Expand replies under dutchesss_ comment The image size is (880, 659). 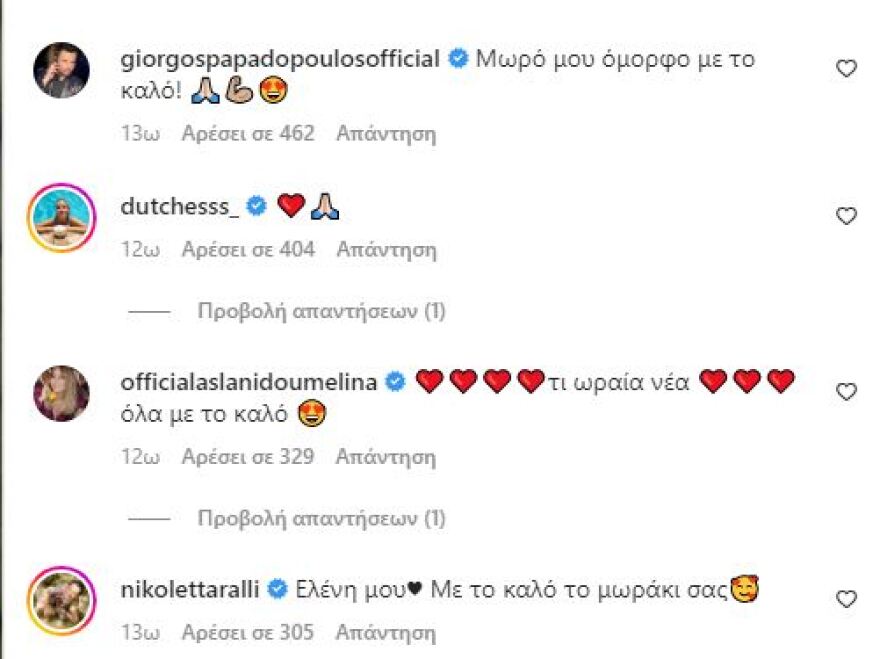pyautogui.click(x=321, y=312)
